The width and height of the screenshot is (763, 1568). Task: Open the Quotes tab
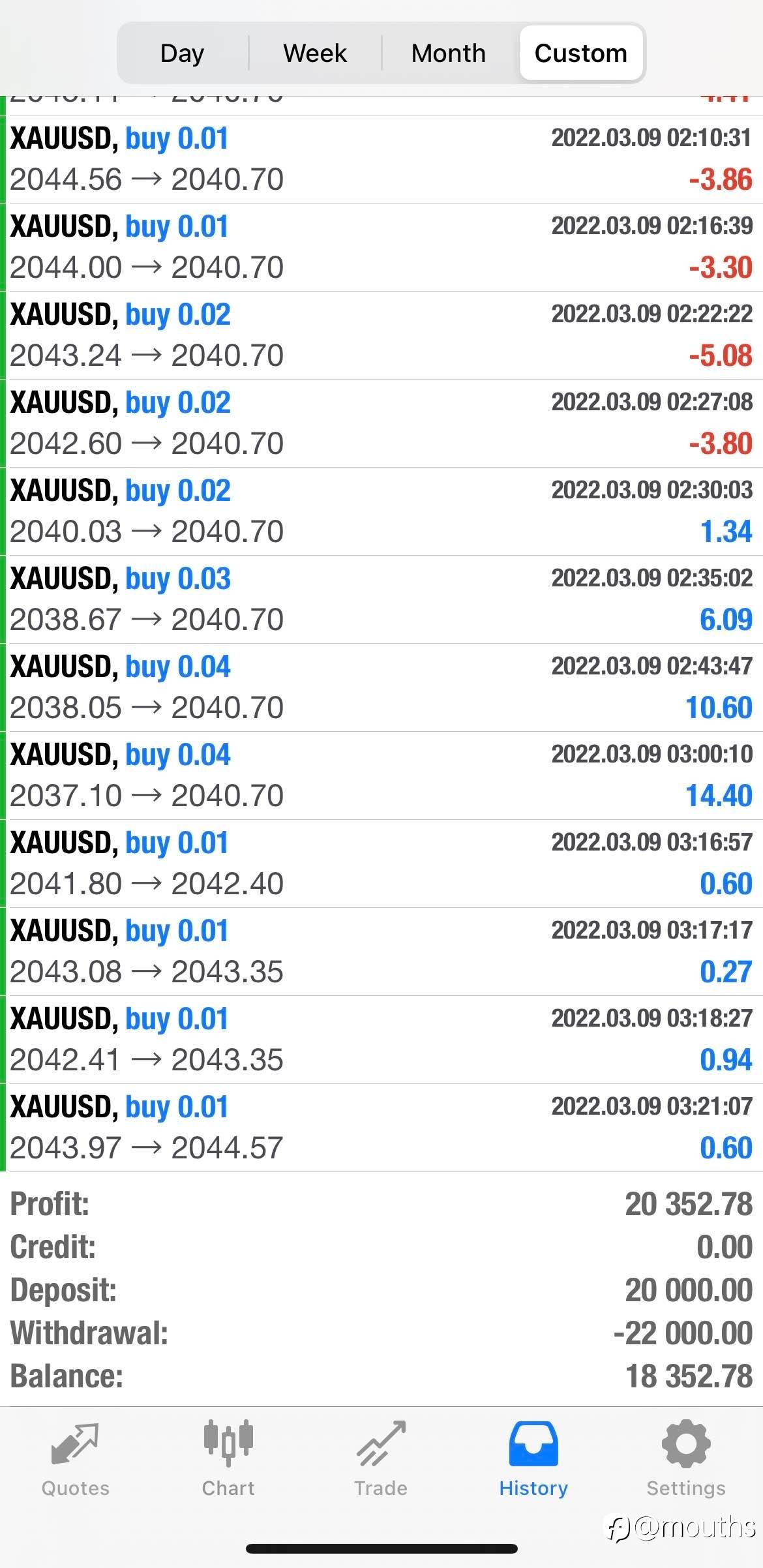coord(76,1460)
